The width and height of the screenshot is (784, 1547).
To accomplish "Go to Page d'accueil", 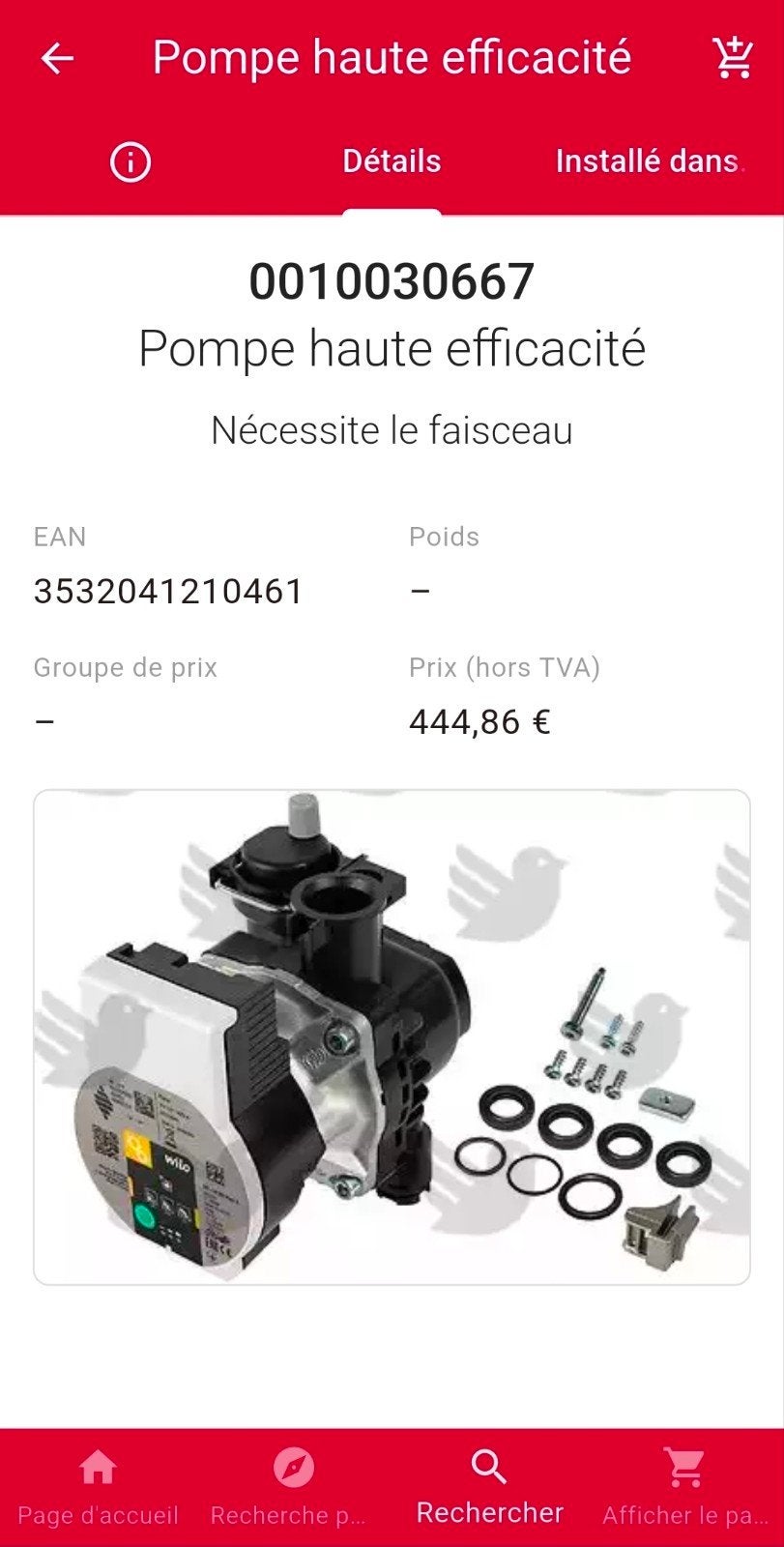I will tap(98, 1487).
